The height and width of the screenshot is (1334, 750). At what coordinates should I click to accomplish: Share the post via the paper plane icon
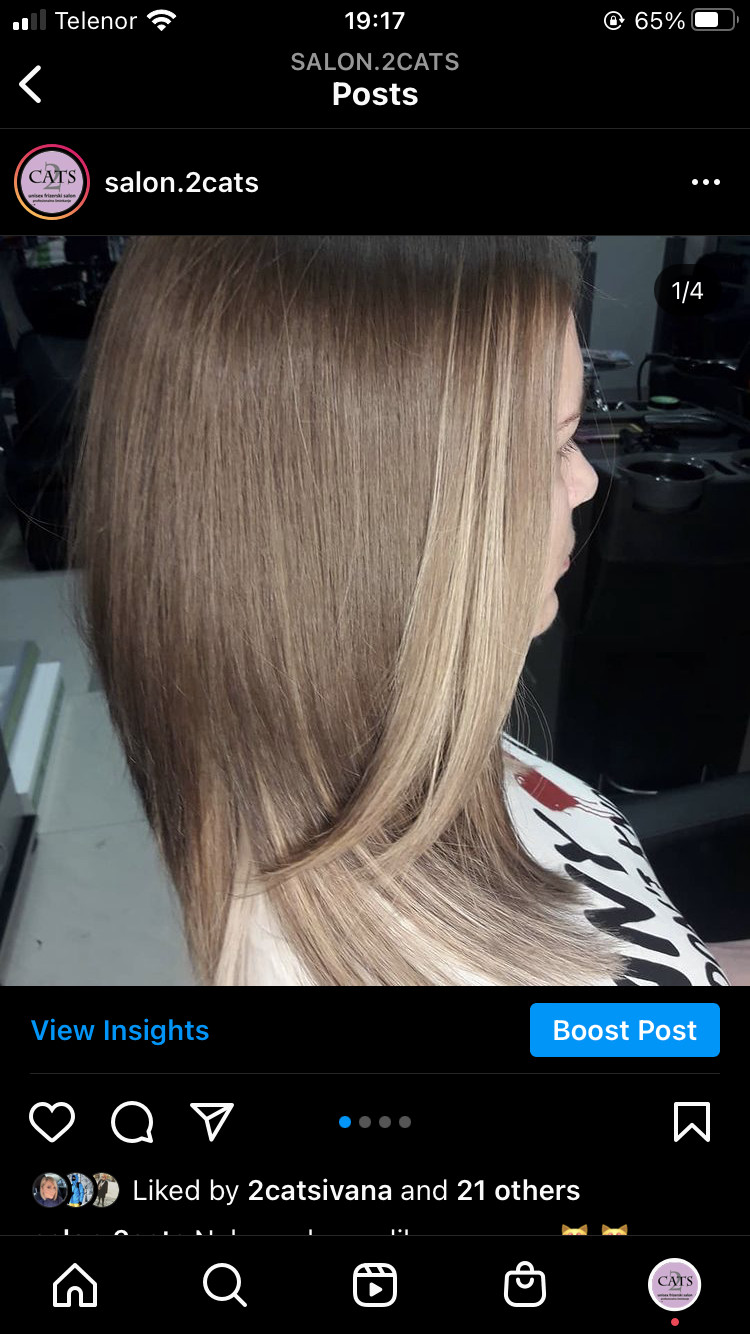pos(212,1122)
